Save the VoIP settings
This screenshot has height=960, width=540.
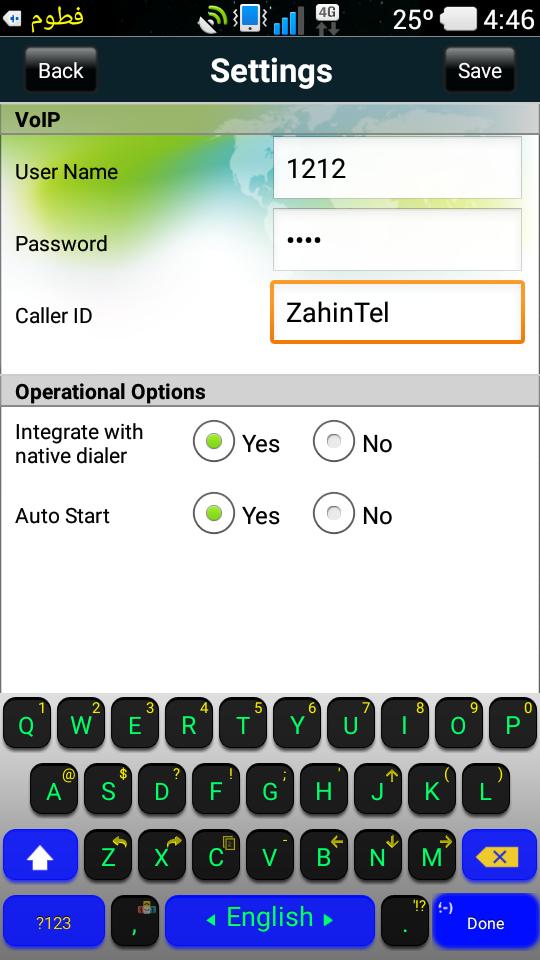(x=479, y=70)
